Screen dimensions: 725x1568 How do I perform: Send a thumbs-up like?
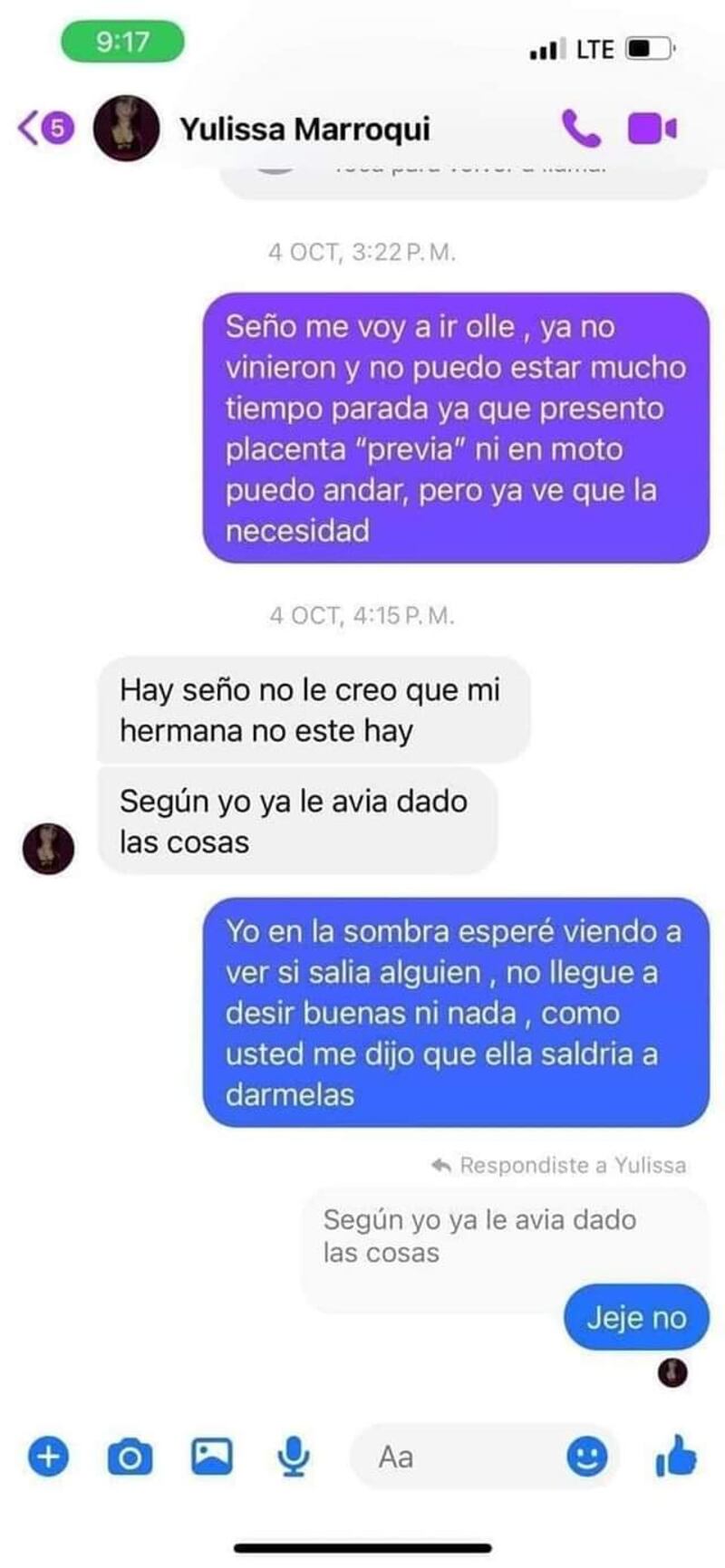coord(675,1457)
